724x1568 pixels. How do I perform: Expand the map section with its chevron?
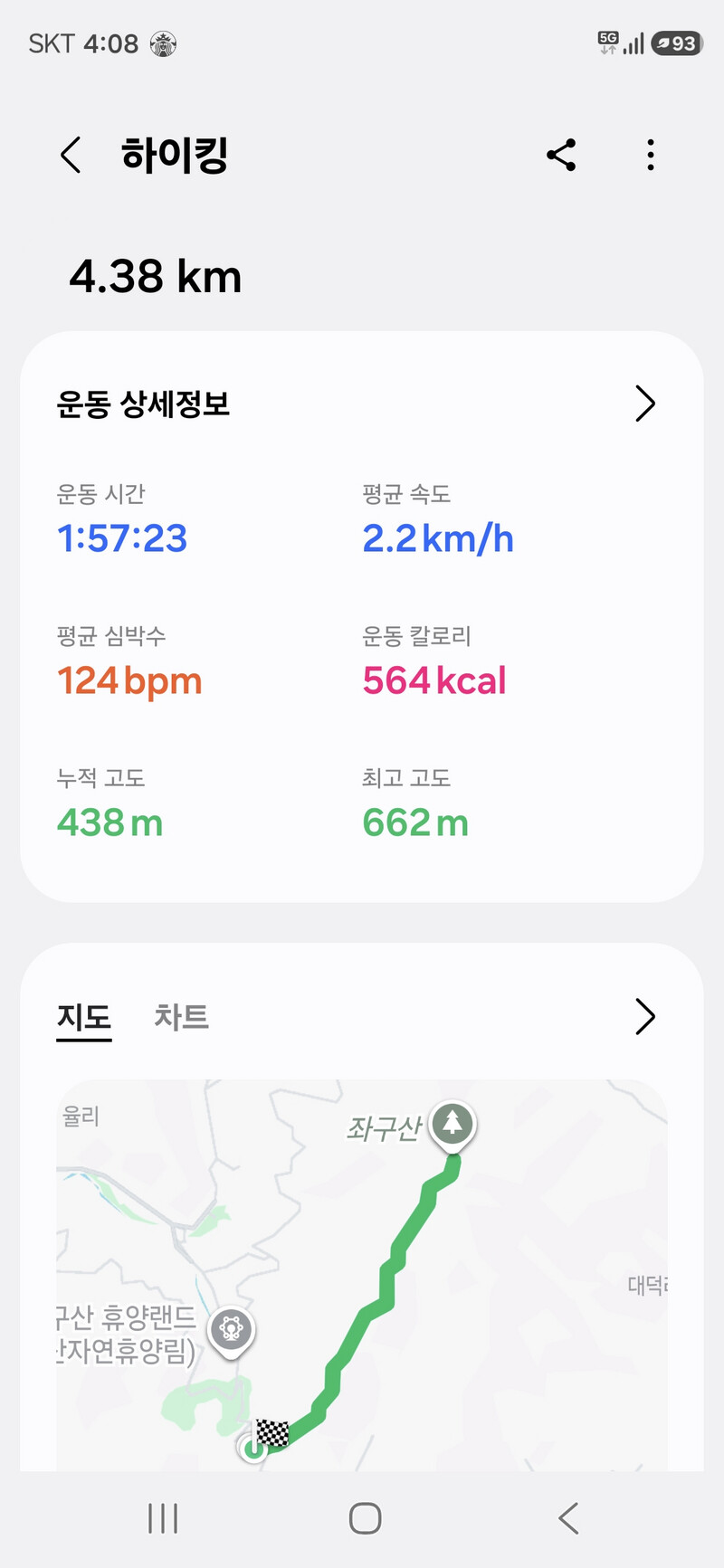click(x=644, y=1016)
